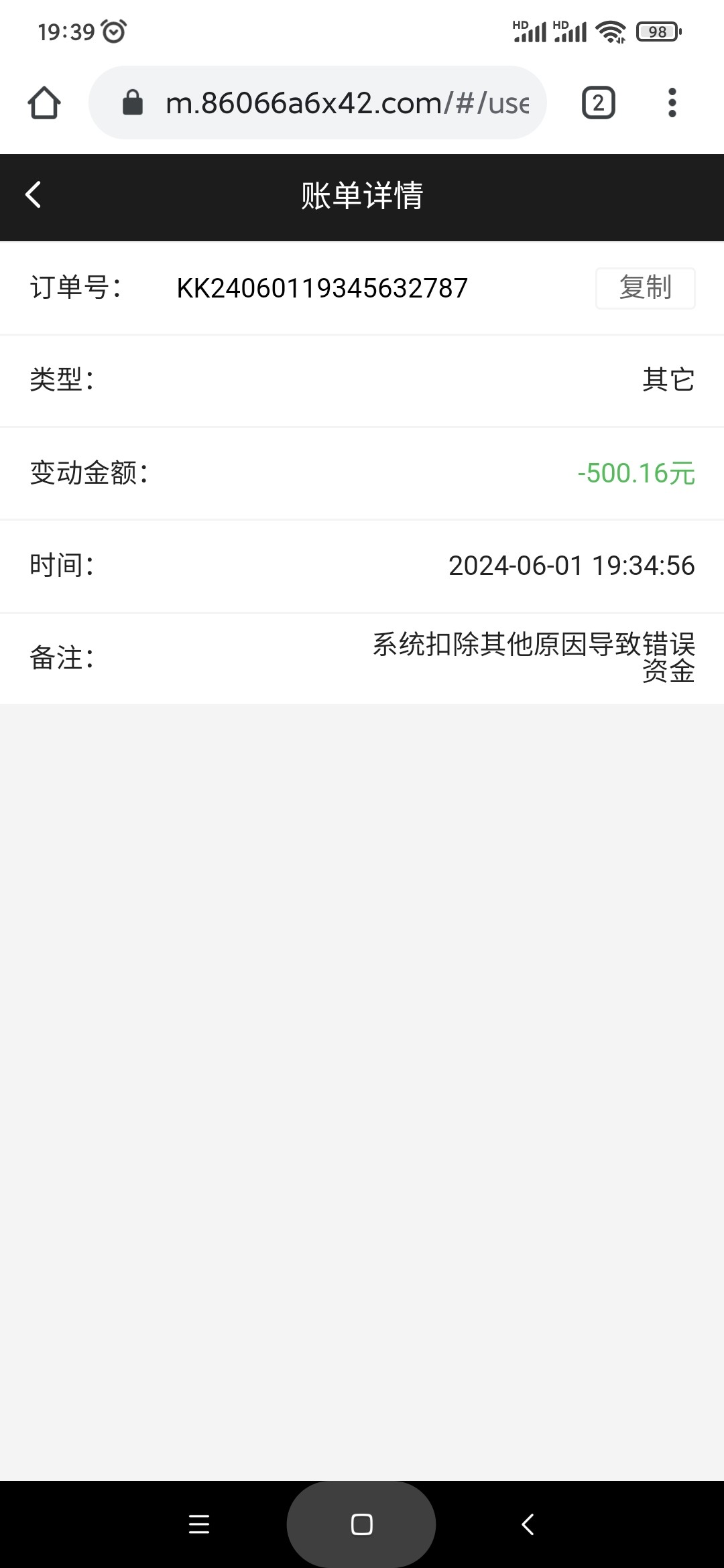Tap the Wi-Fi icon in the status bar
The width and height of the screenshot is (724, 1568).
tap(611, 30)
